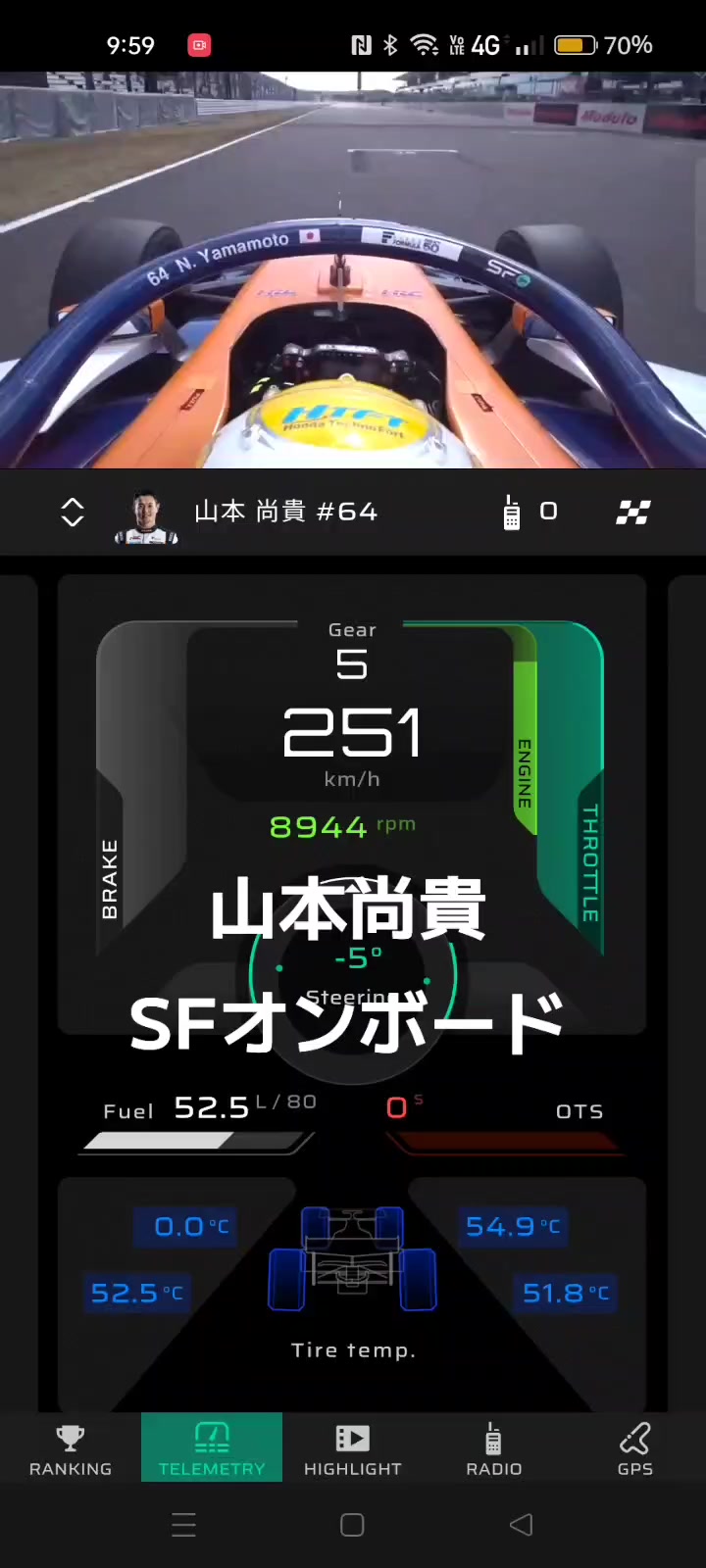Tap the checkered flag icon

coord(632,512)
